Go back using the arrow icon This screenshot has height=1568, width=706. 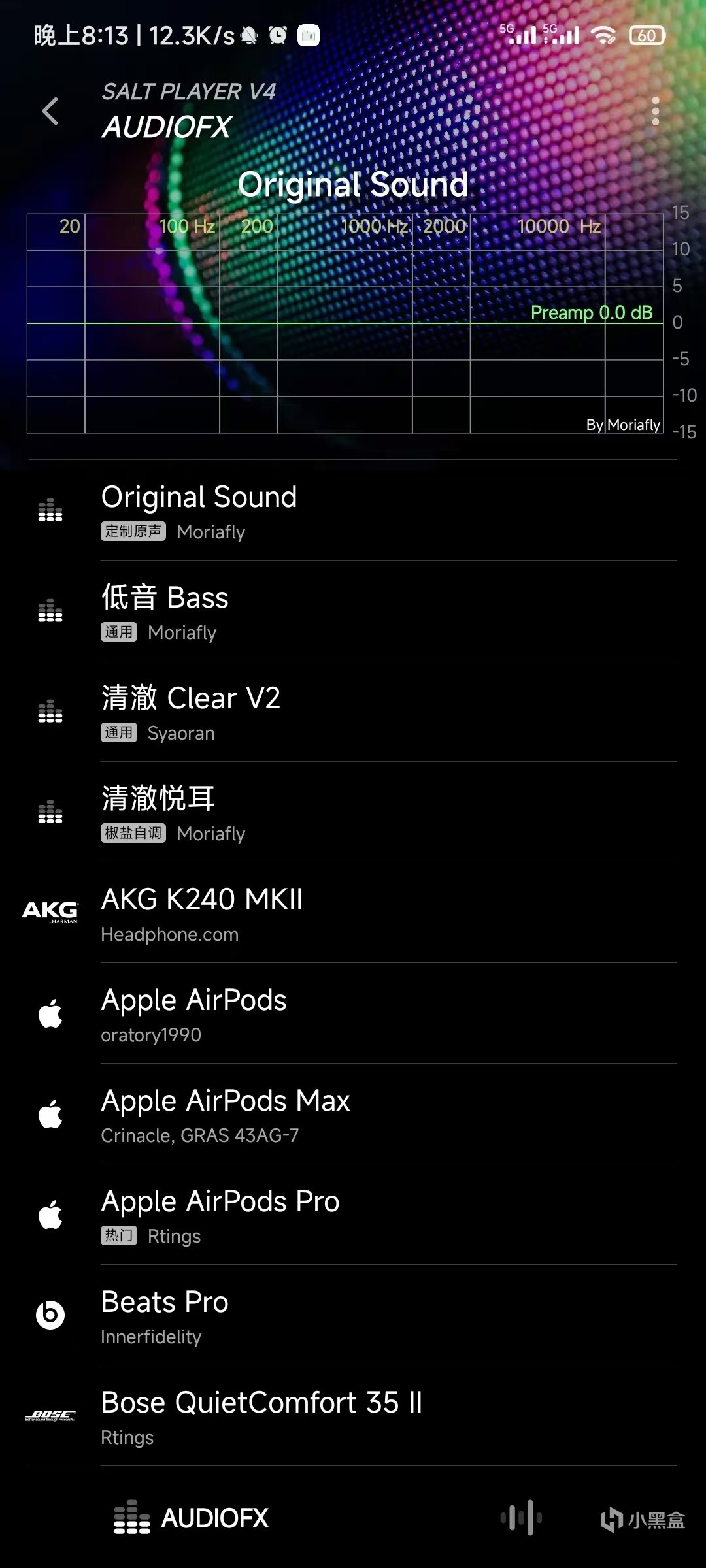pyautogui.click(x=50, y=111)
